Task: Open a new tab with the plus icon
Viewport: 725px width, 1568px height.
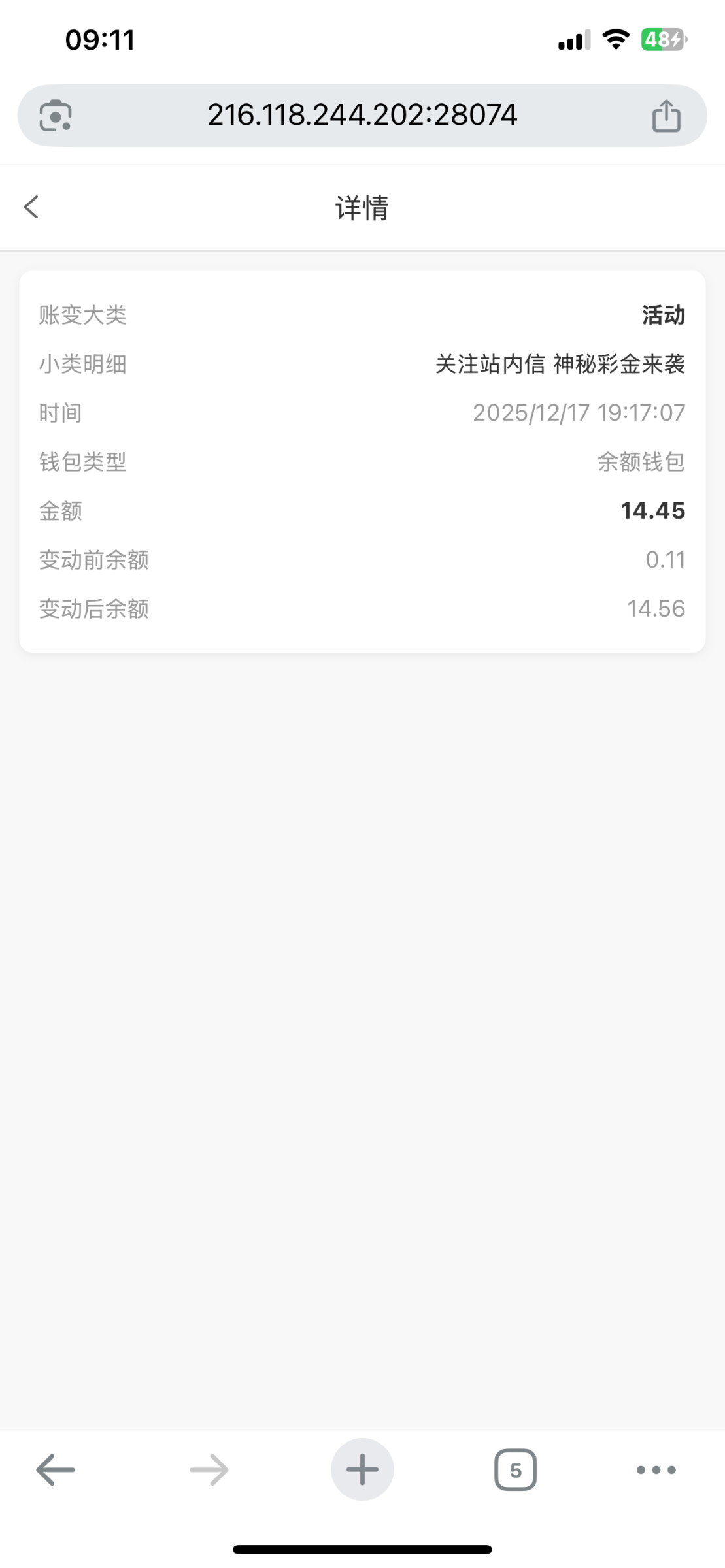Action: pos(362,1470)
